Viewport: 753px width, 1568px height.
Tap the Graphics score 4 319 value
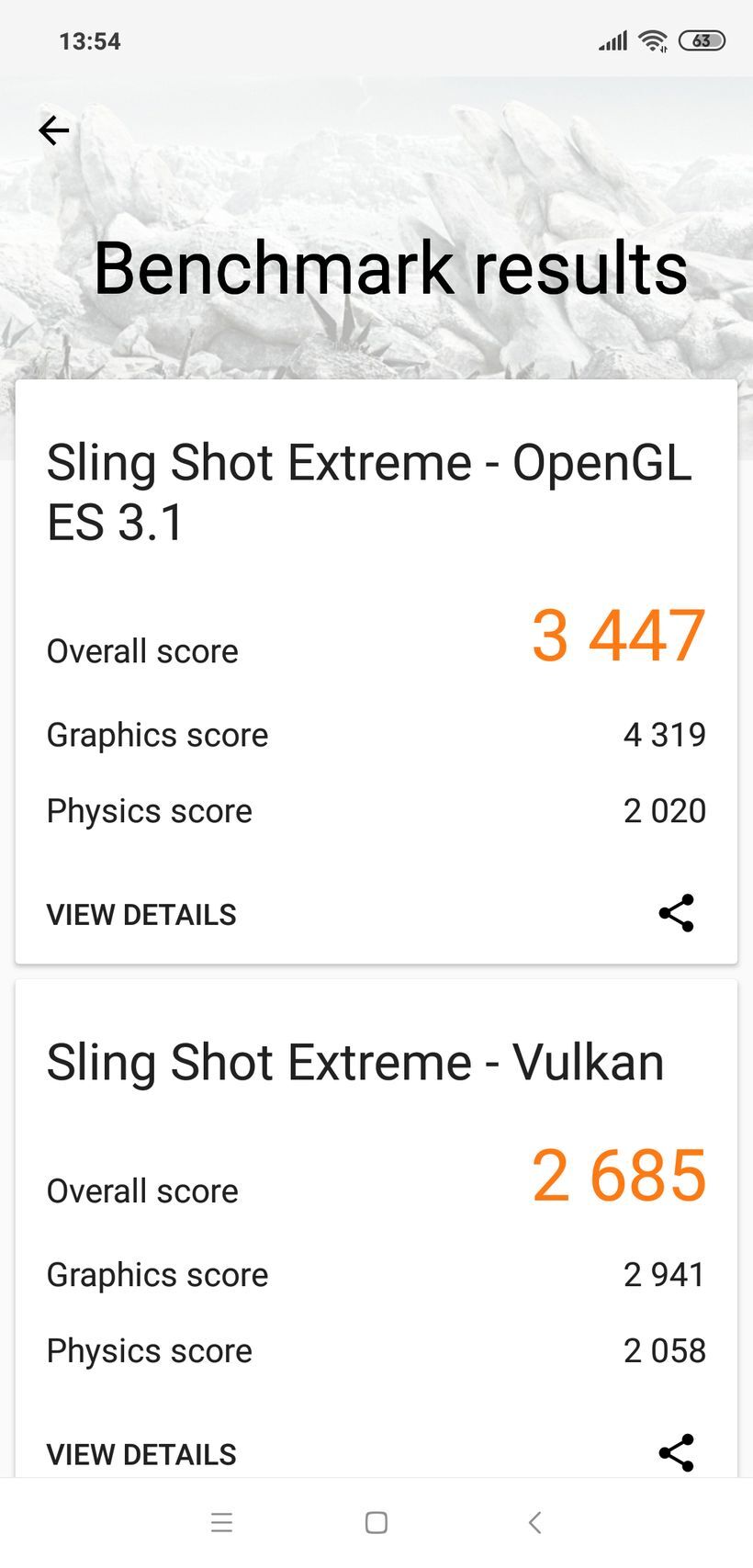pyautogui.click(x=665, y=734)
